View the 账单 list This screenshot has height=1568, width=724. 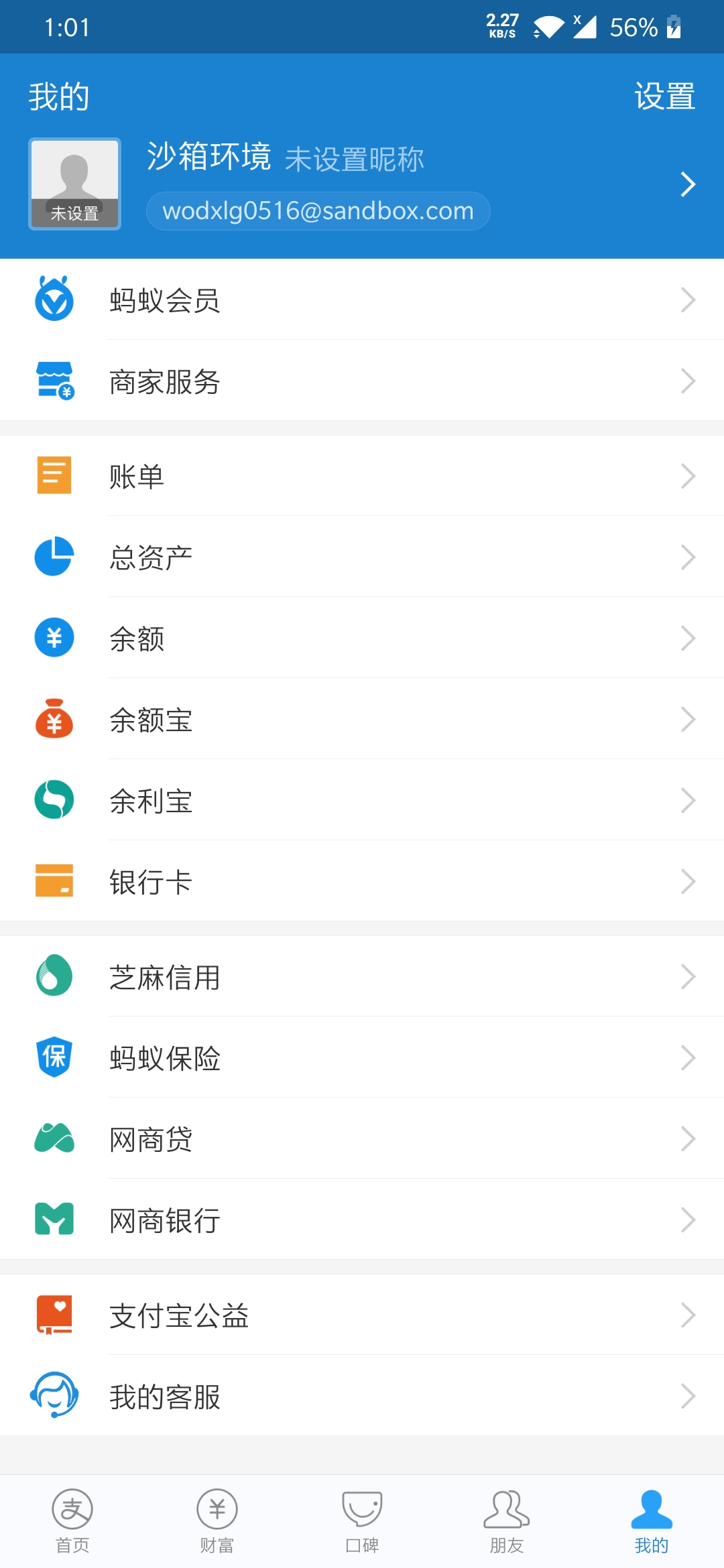tap(362, 476)
